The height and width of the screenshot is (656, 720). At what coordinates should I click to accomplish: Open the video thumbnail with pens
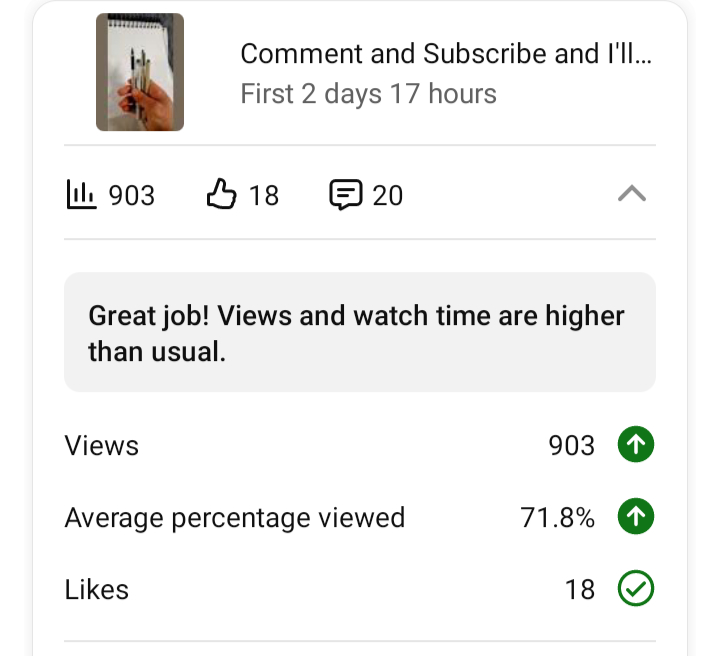pyautogui.click(x=140, y=72)
